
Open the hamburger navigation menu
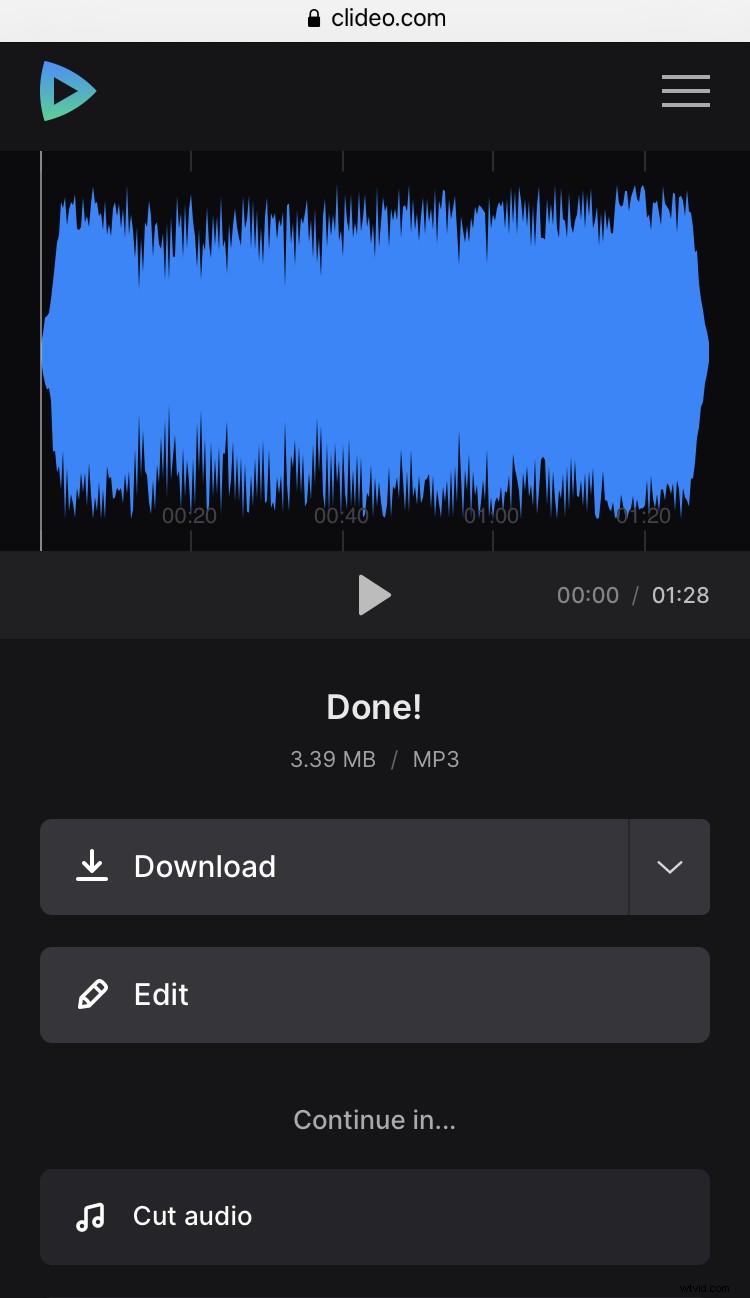pyautogui.click(x=685, y=91)
